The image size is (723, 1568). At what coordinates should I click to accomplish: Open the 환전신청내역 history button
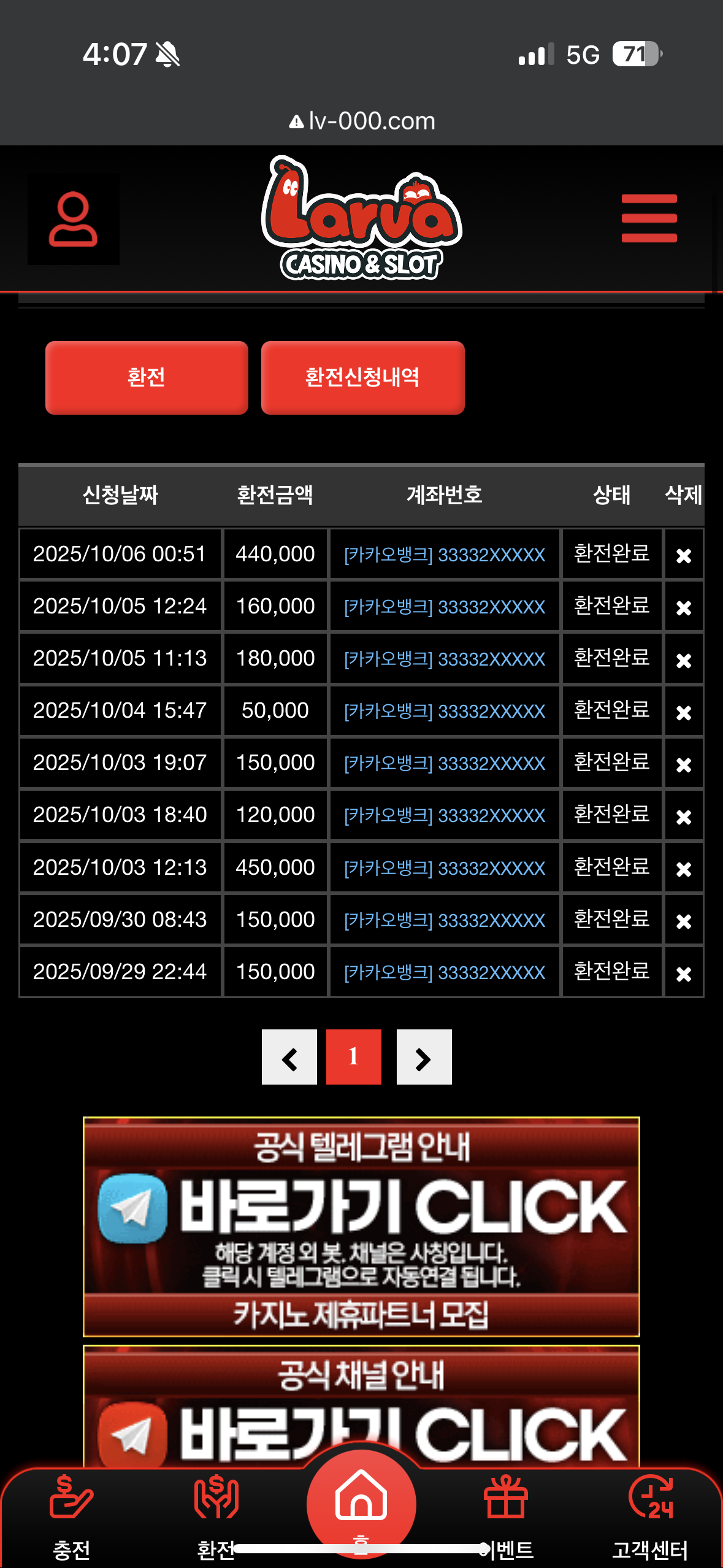click(362, 377)
